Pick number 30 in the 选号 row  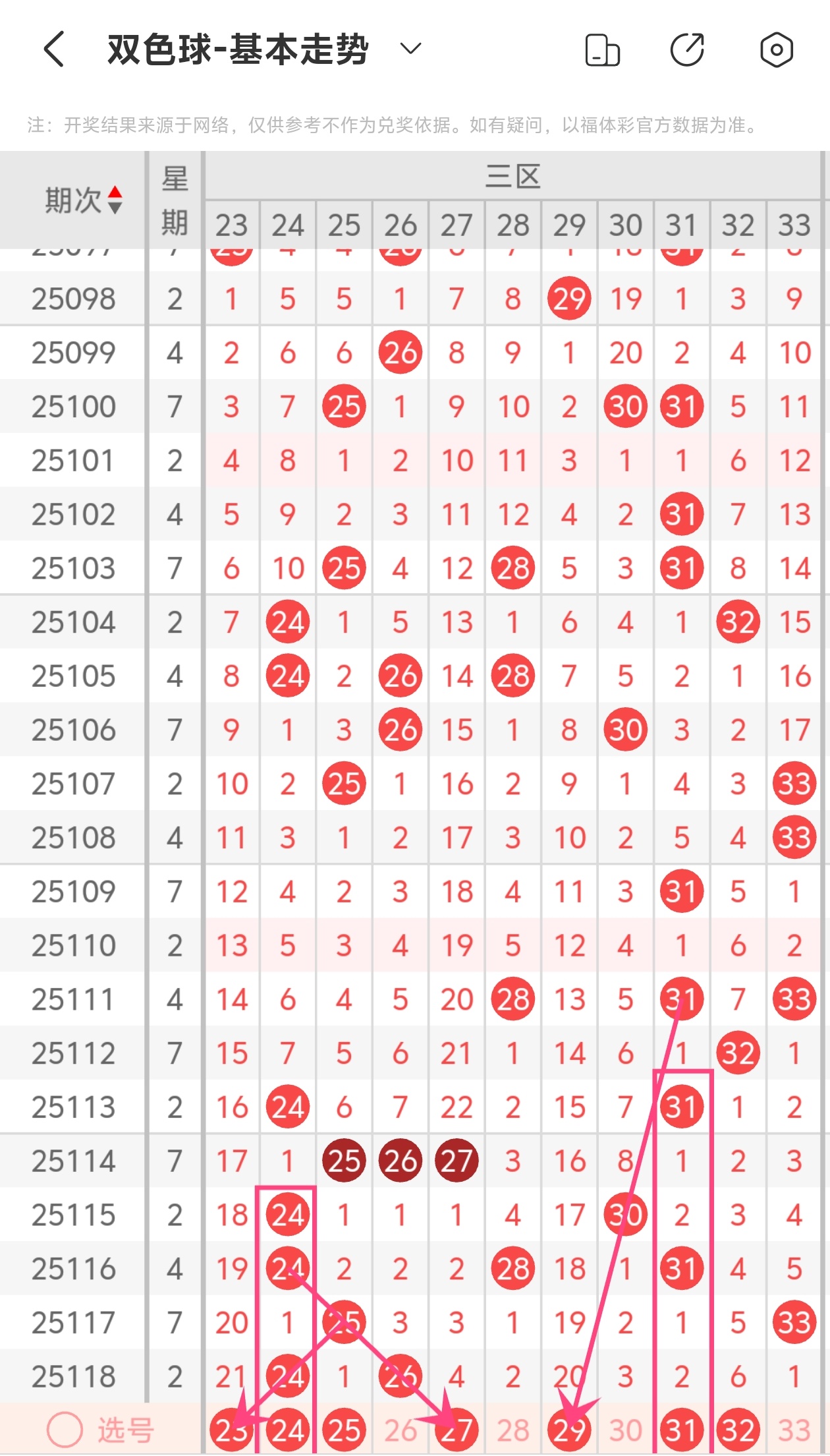[x=626, y=1430]
